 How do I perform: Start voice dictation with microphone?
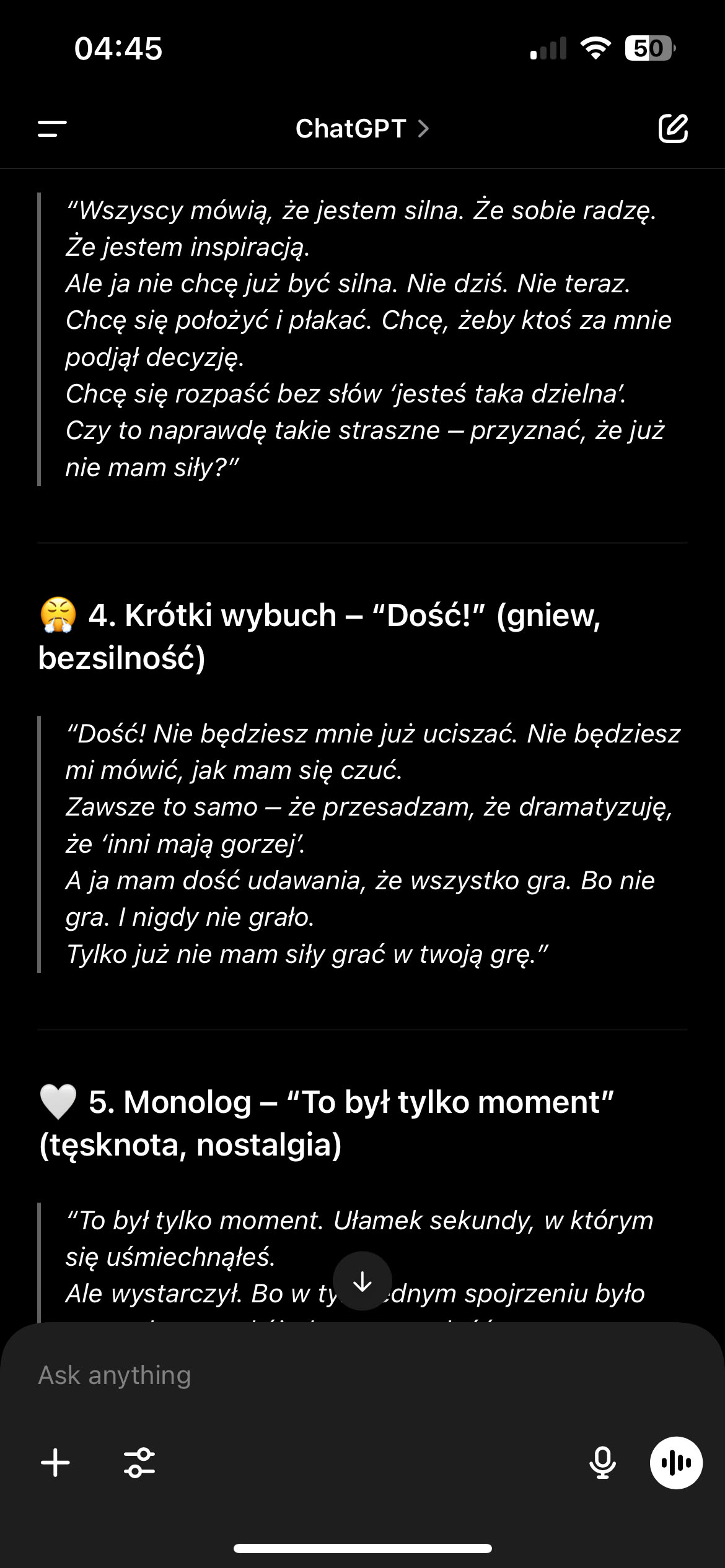pos(602,1463)
